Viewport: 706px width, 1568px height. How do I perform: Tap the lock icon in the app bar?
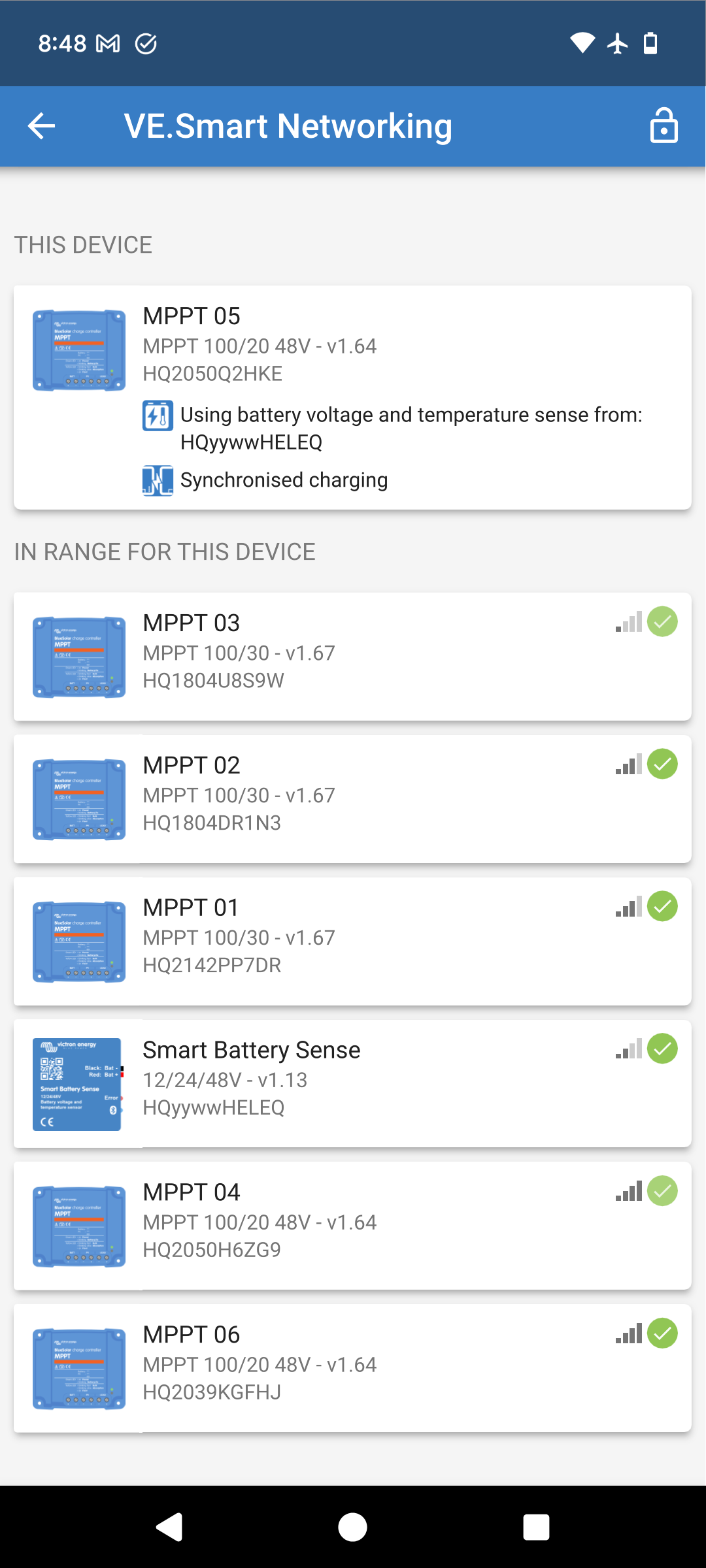(x=664, y=126)
